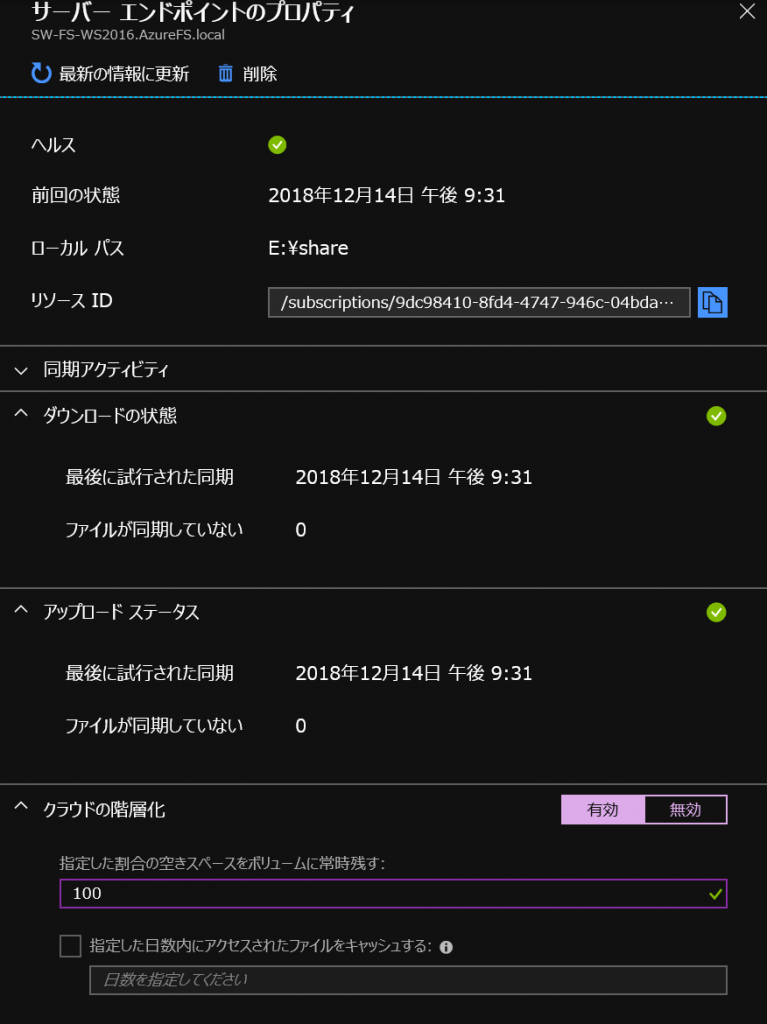Screen dimensions: 767x1024
Task: Collapse the ダウンロードの状態 section
Action: [22, 415]
